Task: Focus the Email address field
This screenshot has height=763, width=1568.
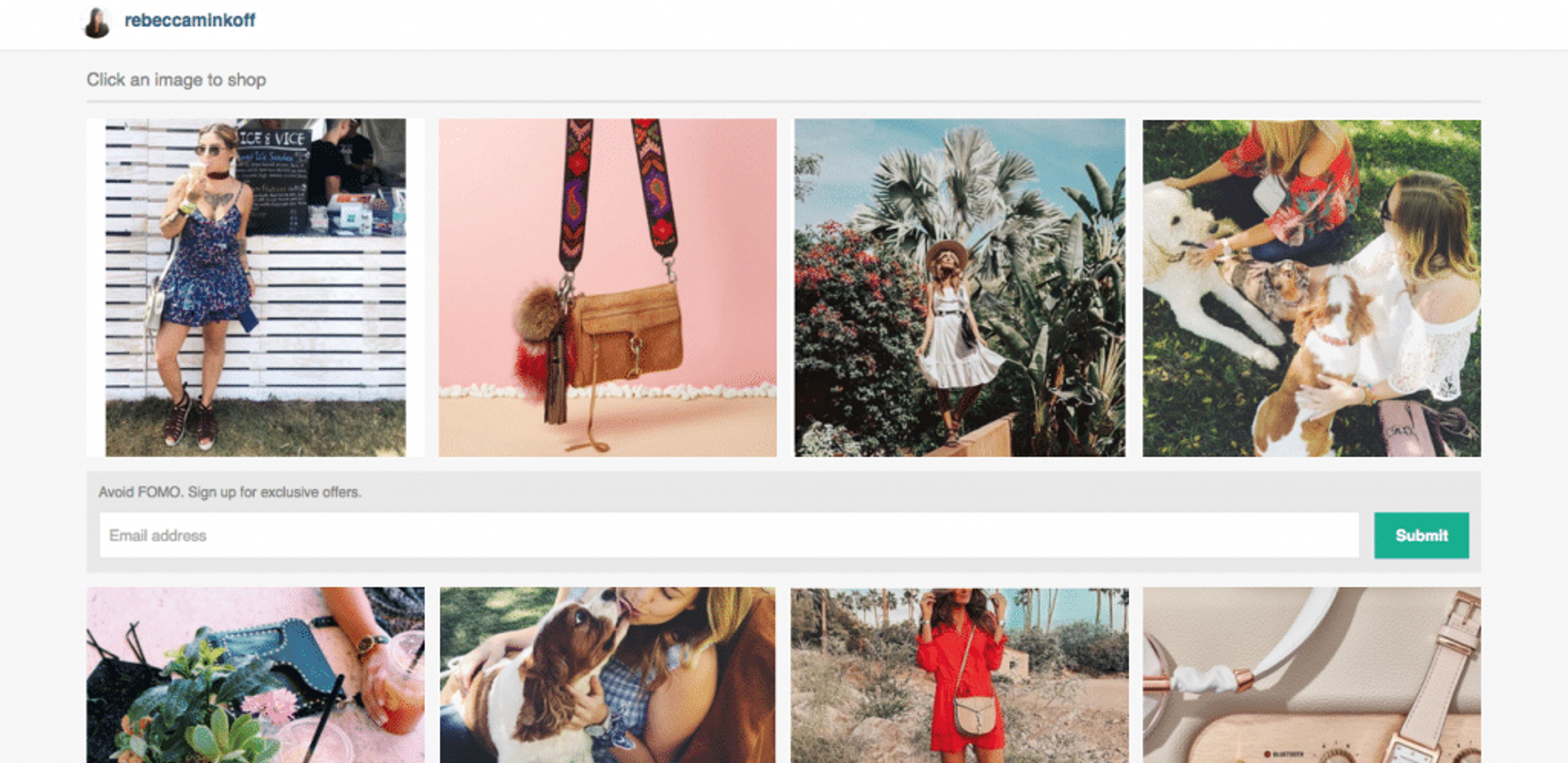Action: [x=728, y=535]
